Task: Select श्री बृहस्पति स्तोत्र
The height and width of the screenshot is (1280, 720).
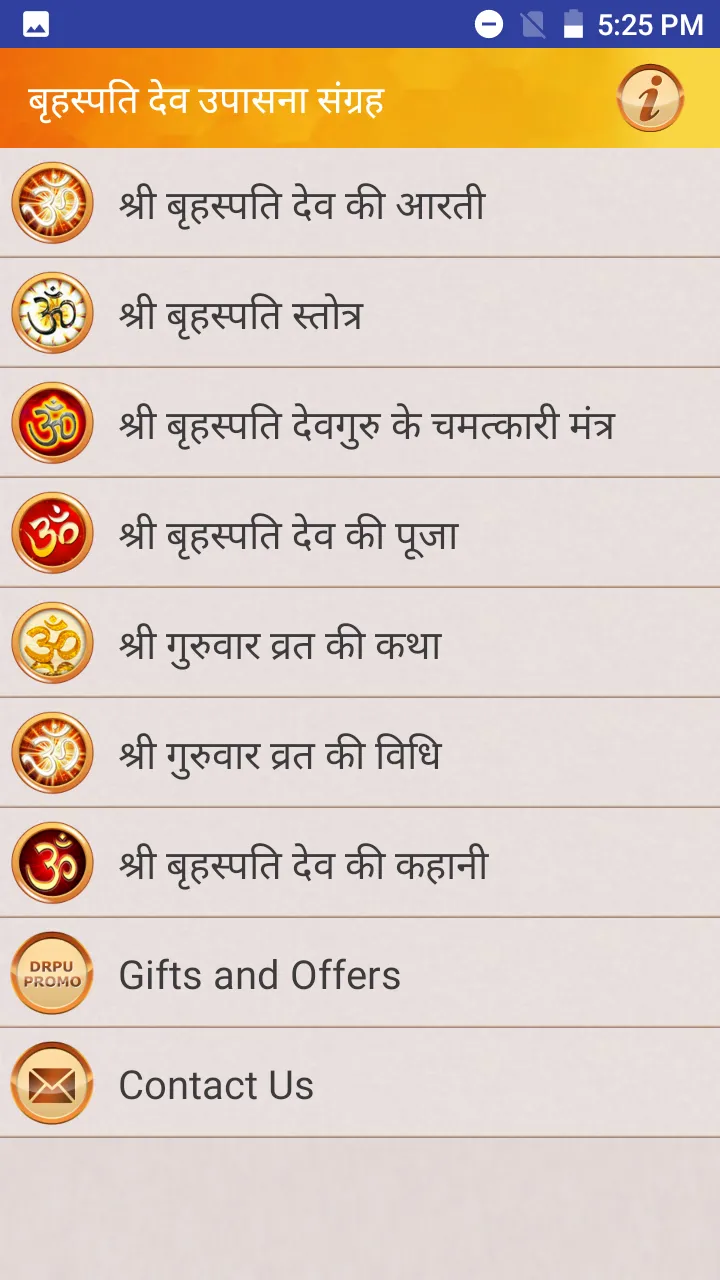Action: 360,313
